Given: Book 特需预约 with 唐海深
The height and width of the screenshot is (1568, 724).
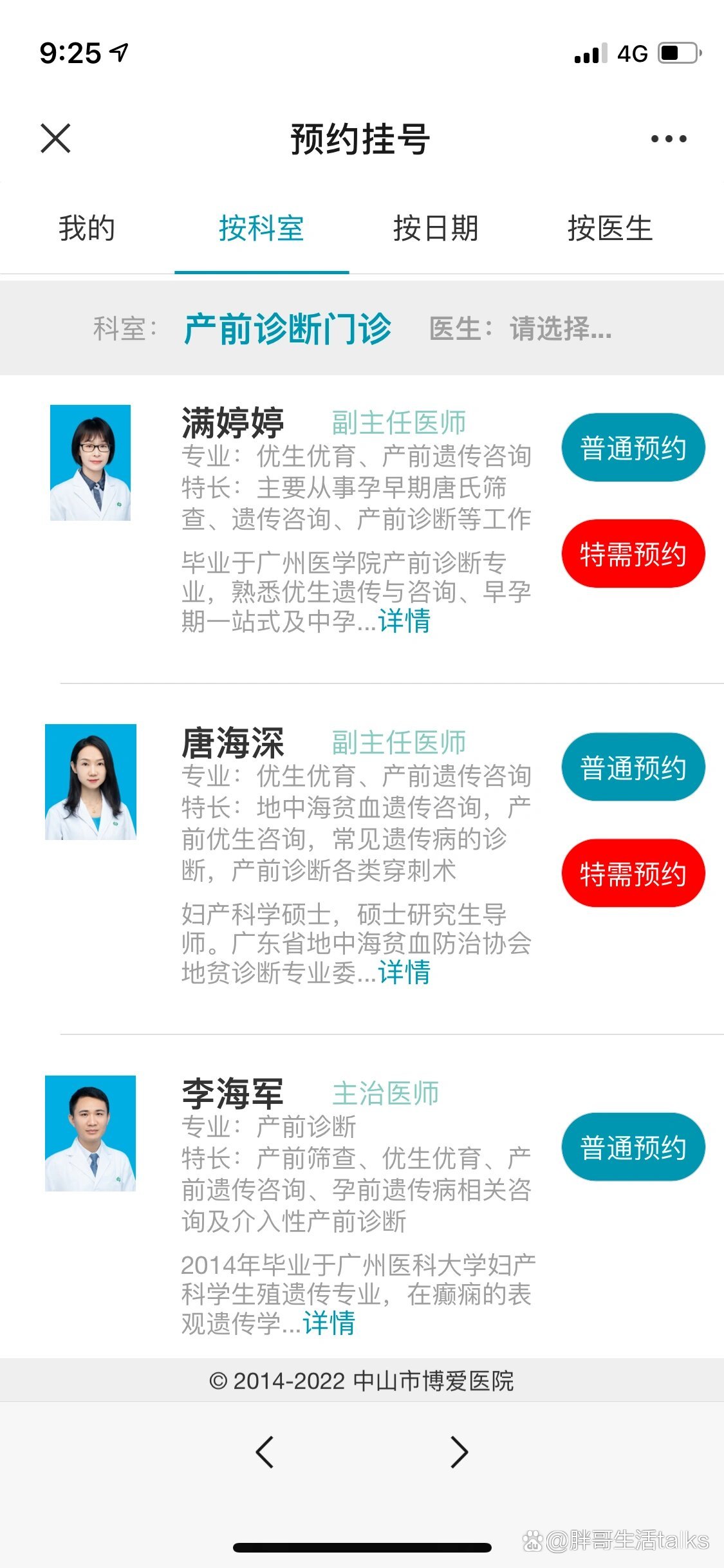Looking at the screenshot, I should 633,873.
